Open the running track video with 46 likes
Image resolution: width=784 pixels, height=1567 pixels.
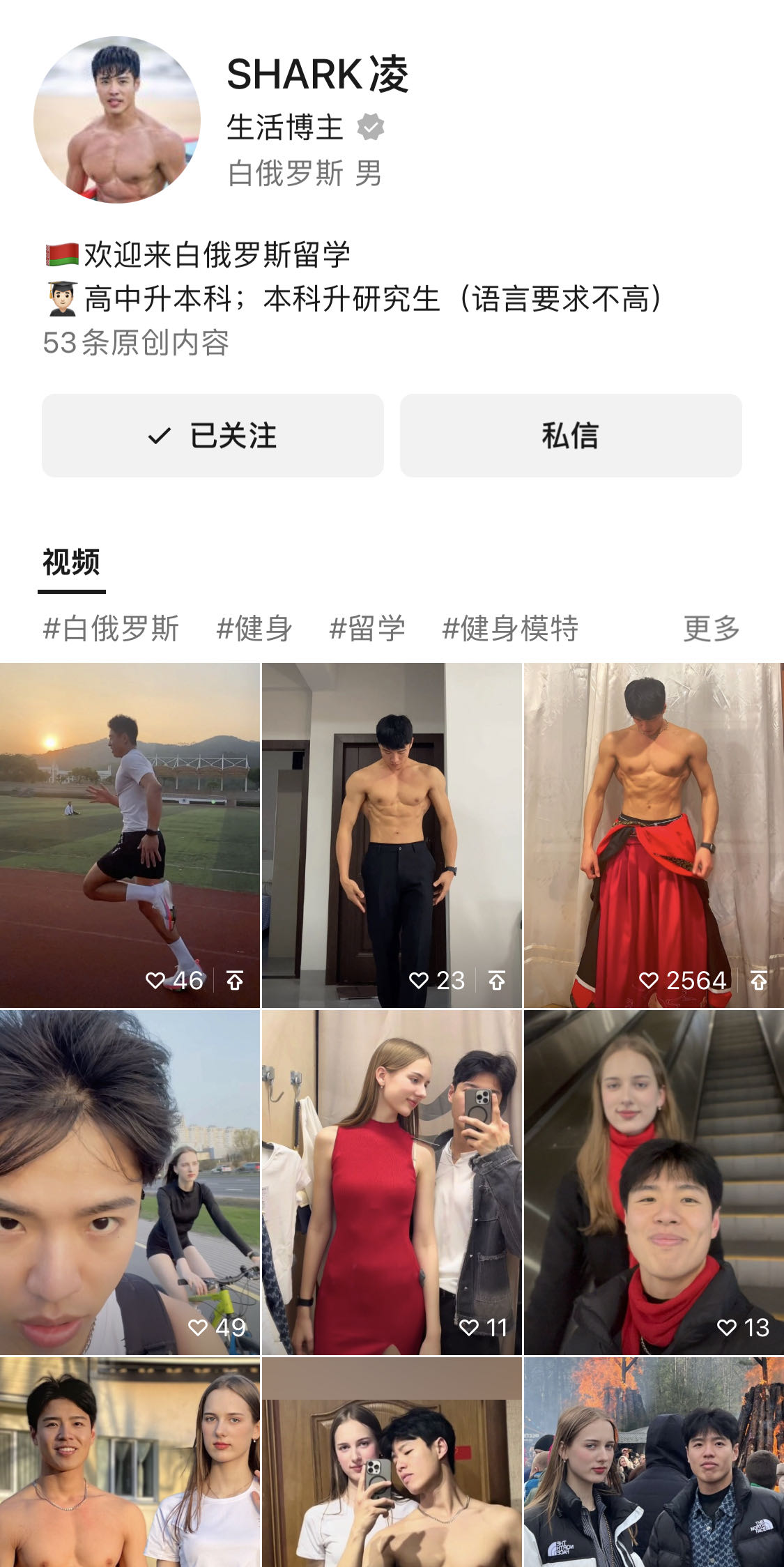(x=130, y=835)
